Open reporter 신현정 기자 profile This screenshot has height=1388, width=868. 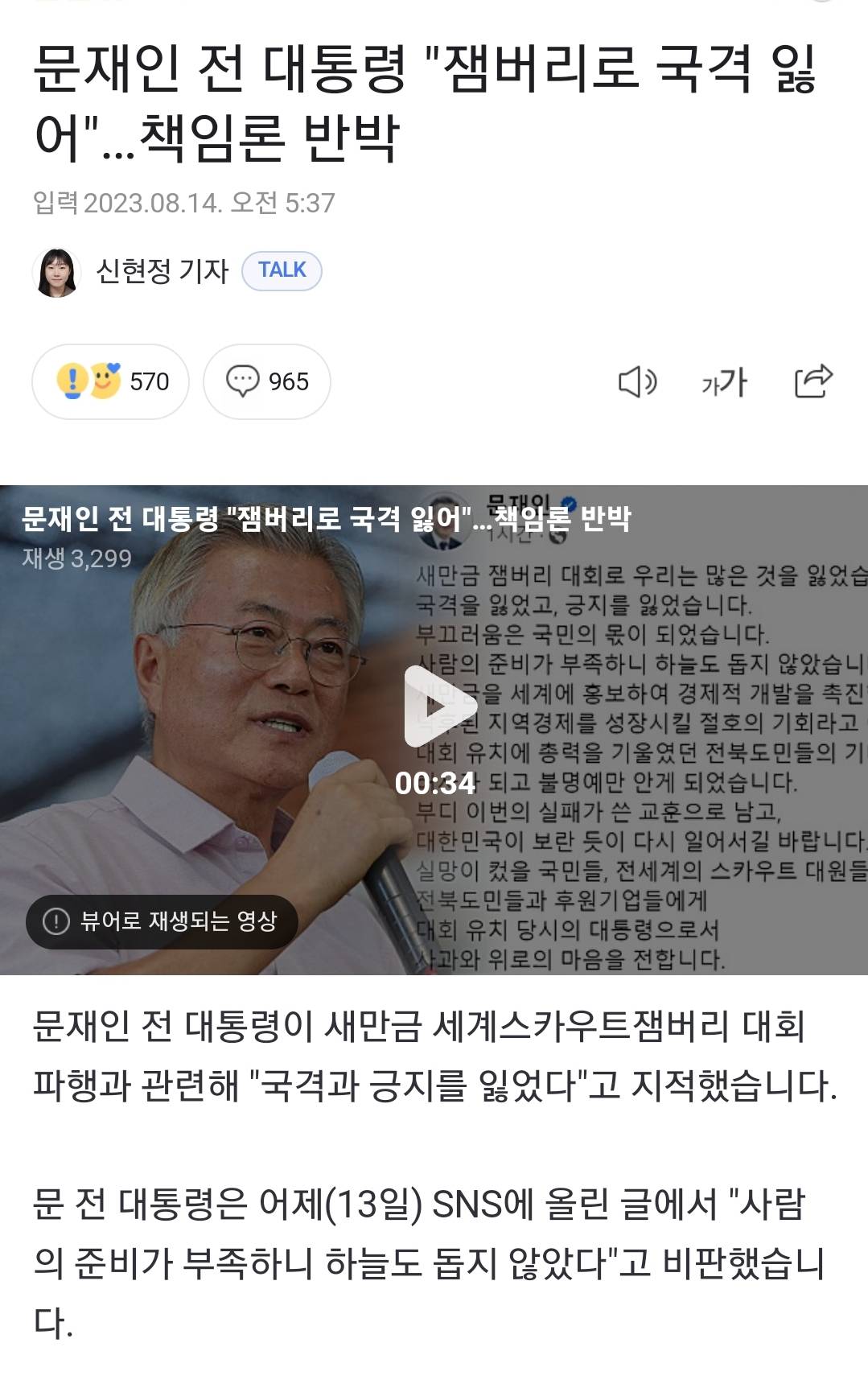click(x=161, y=271)
